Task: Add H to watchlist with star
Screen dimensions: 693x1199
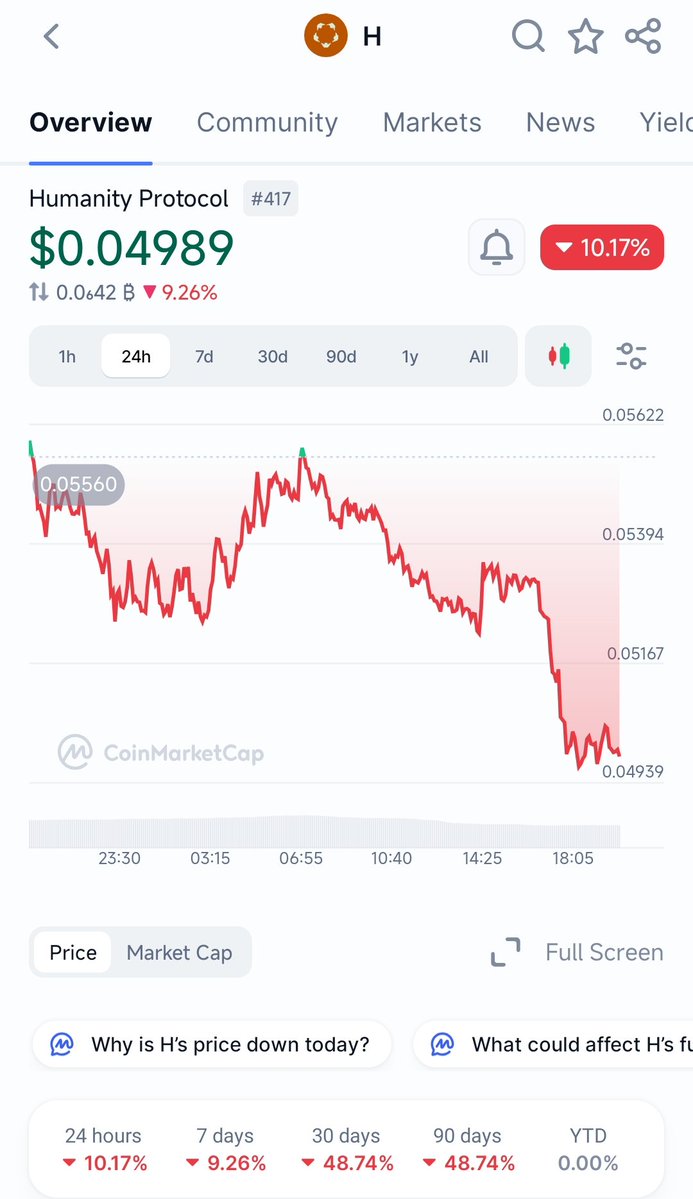Action: click(x=585, y=36)
